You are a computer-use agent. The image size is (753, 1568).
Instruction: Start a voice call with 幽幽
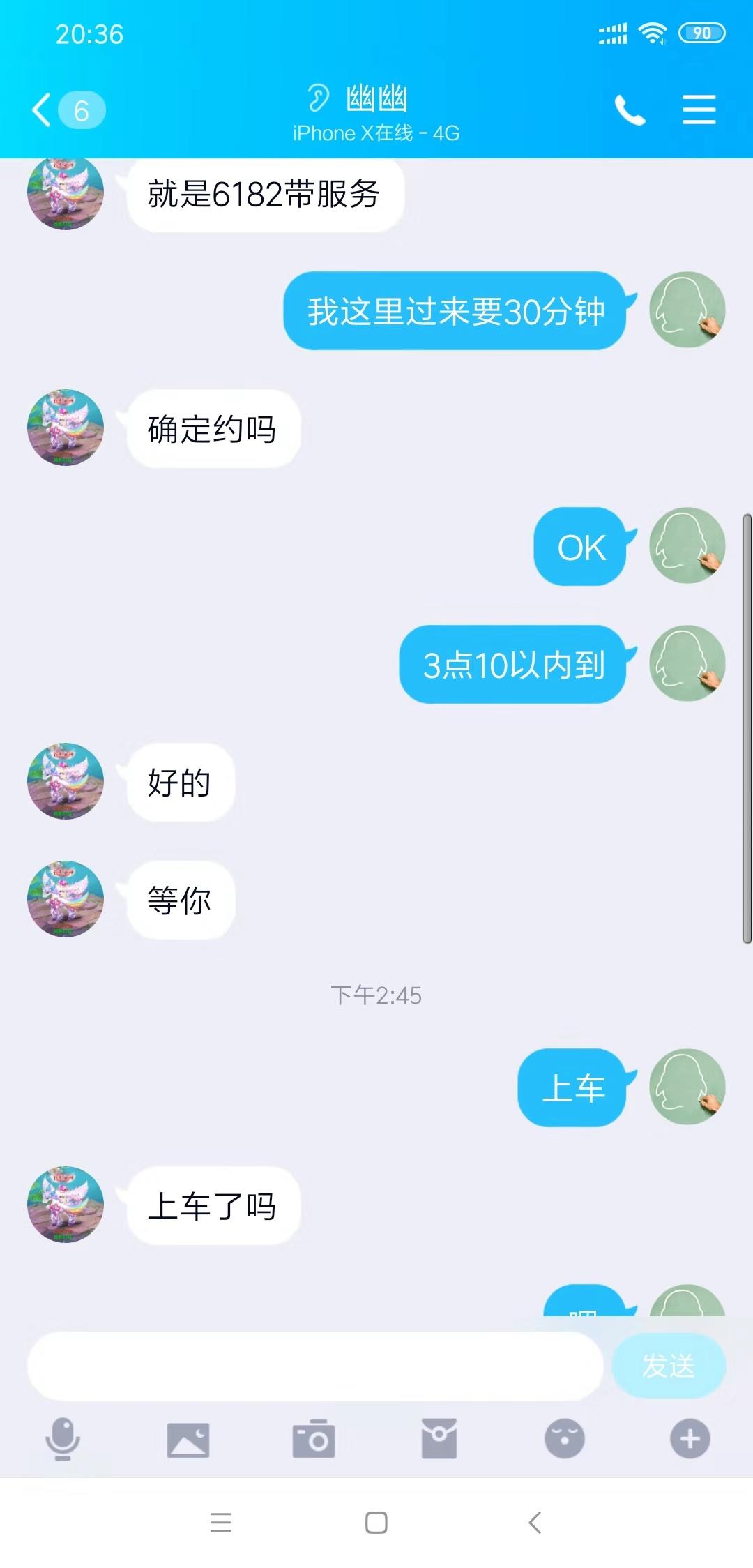click(630, 110)
